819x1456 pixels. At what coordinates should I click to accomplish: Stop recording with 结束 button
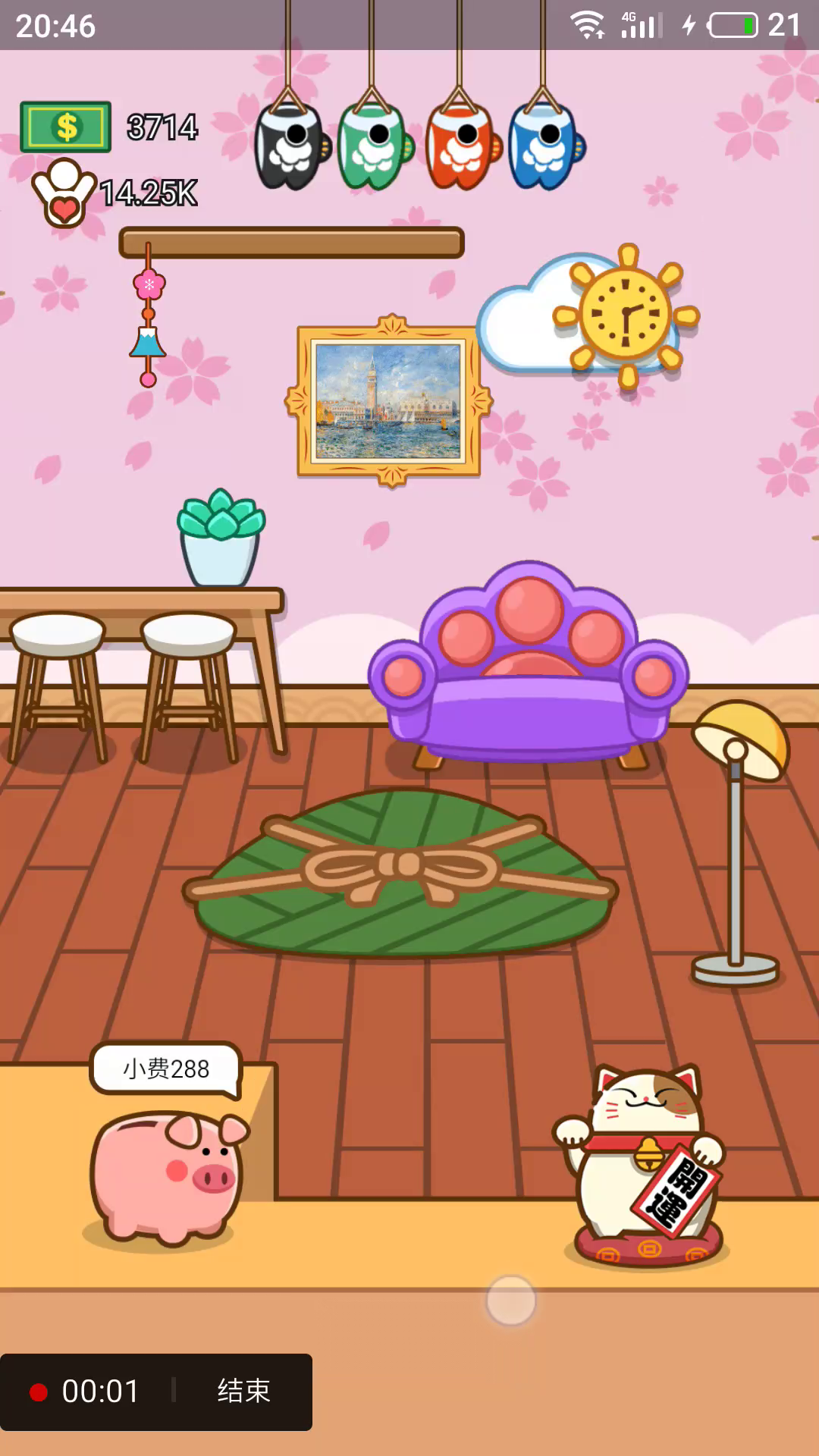click(243, 1392)
